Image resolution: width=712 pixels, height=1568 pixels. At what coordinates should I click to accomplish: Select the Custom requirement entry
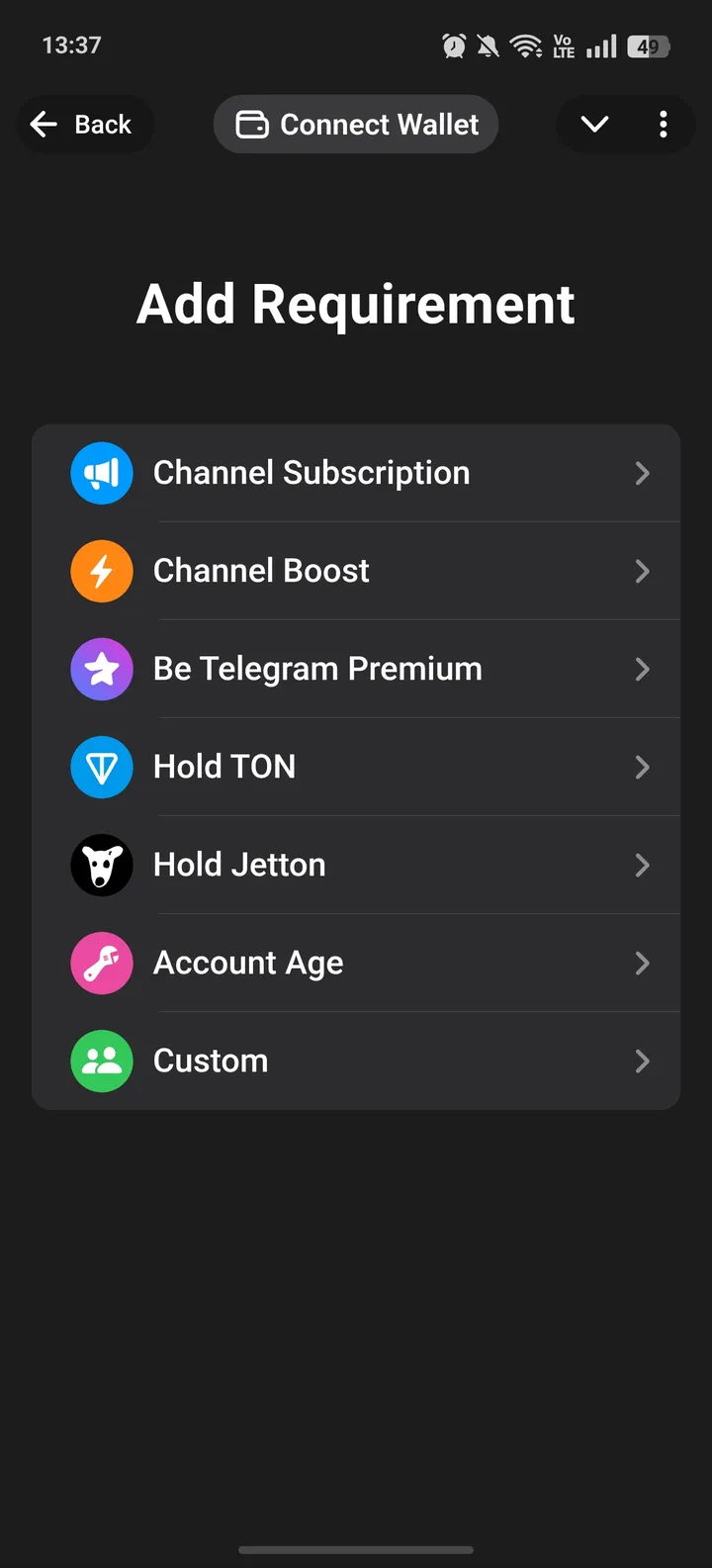356,1061
